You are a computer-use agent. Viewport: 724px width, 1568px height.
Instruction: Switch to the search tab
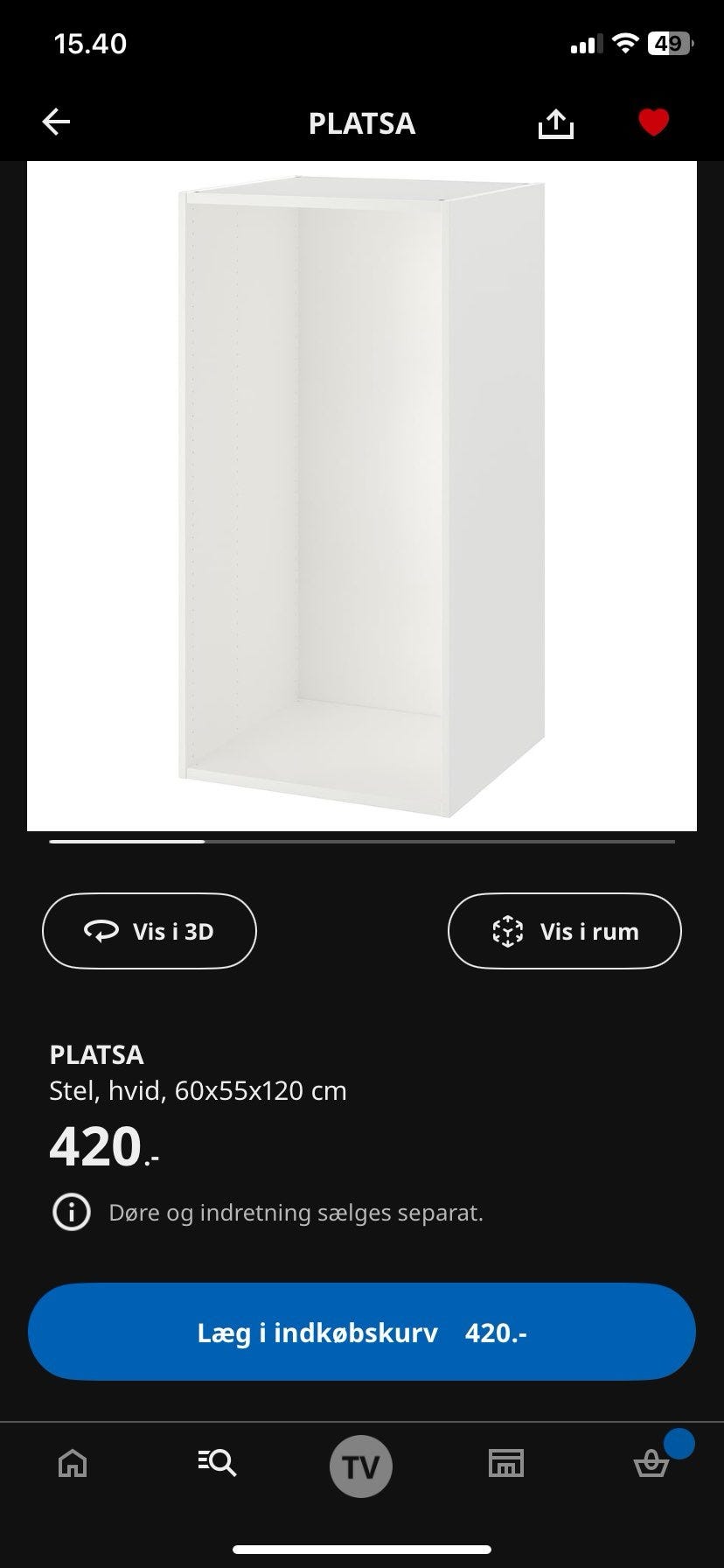(217, 1462)
